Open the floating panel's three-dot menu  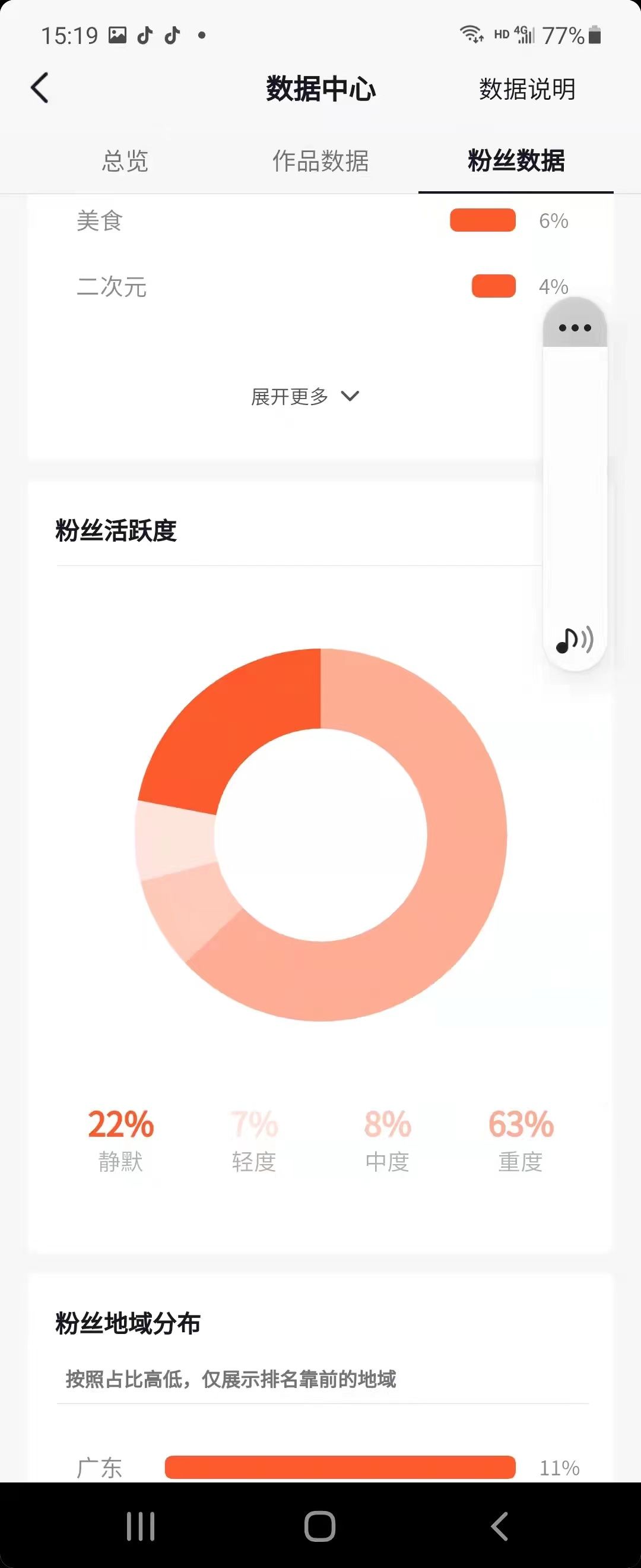click(575, 327)
